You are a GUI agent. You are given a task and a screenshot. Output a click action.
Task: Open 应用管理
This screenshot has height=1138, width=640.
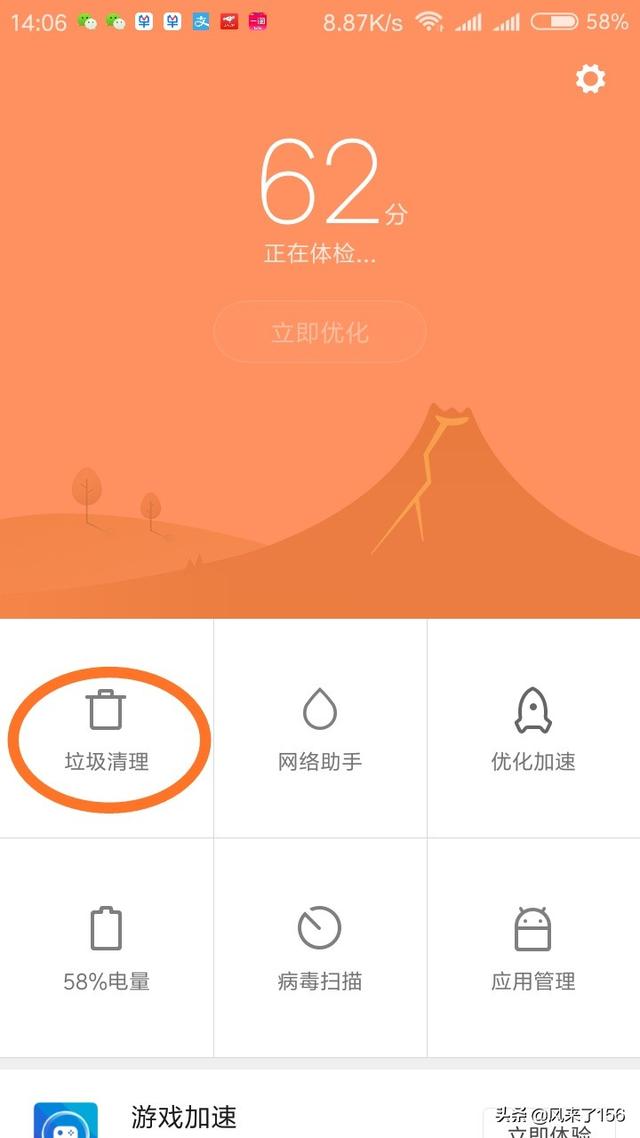coord(533,948)
